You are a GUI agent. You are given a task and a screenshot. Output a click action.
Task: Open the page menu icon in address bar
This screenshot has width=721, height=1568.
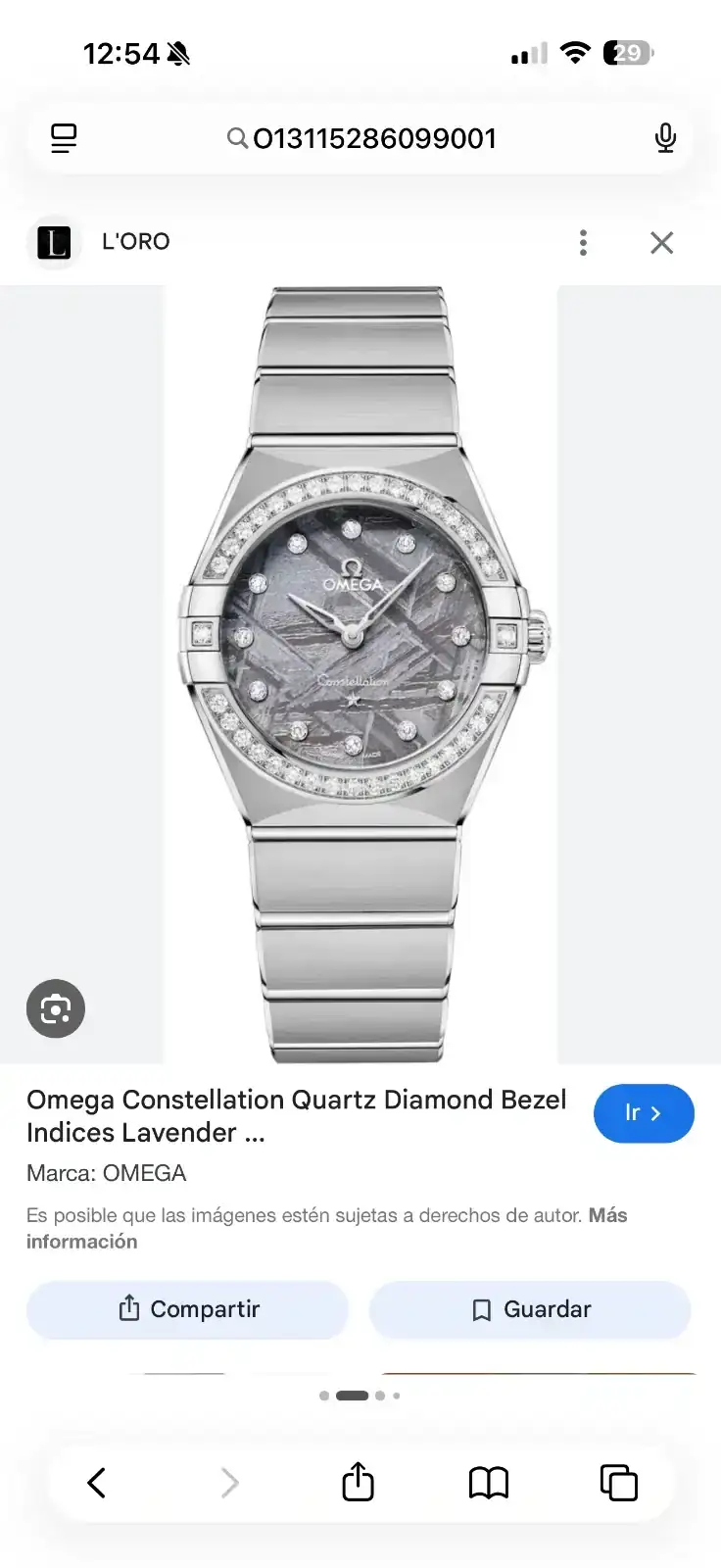[64, 138]
